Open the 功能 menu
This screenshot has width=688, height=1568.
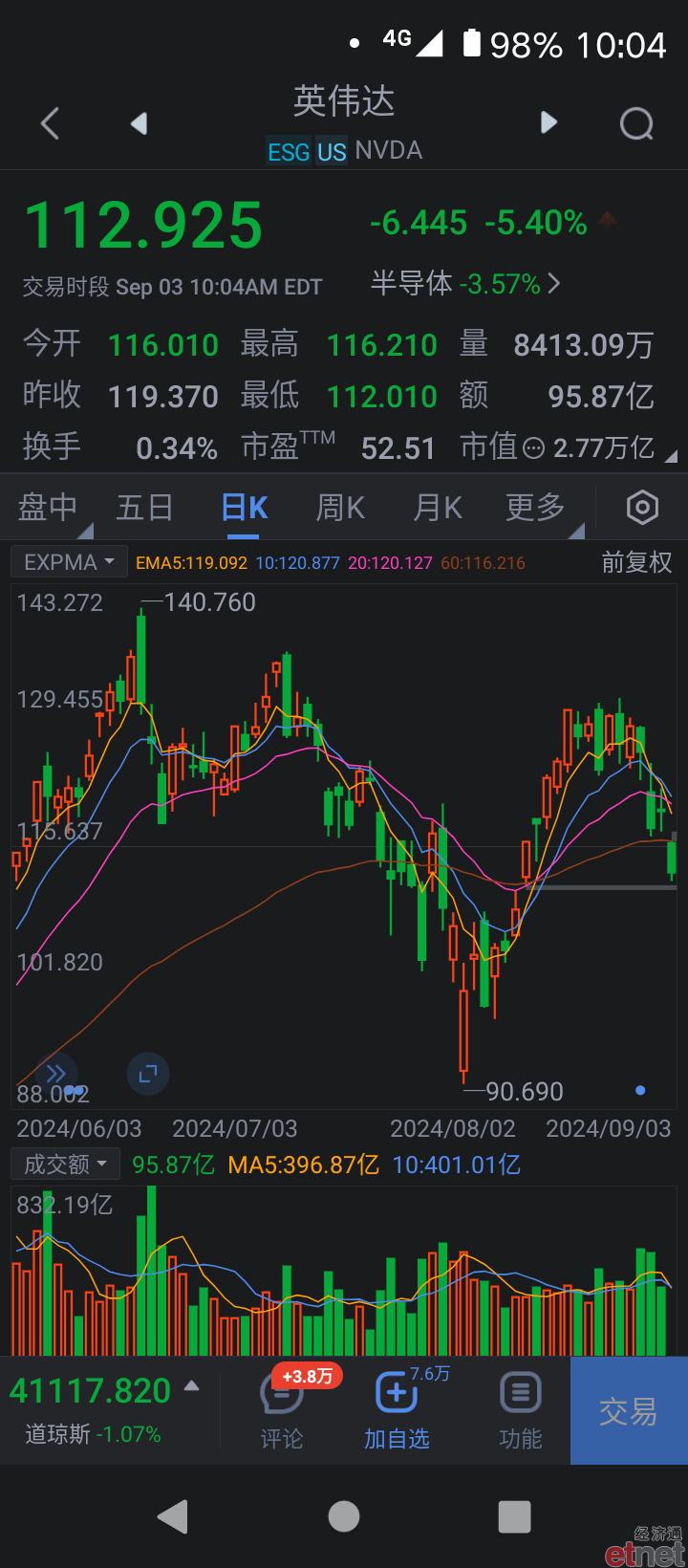coord(521,1412)
